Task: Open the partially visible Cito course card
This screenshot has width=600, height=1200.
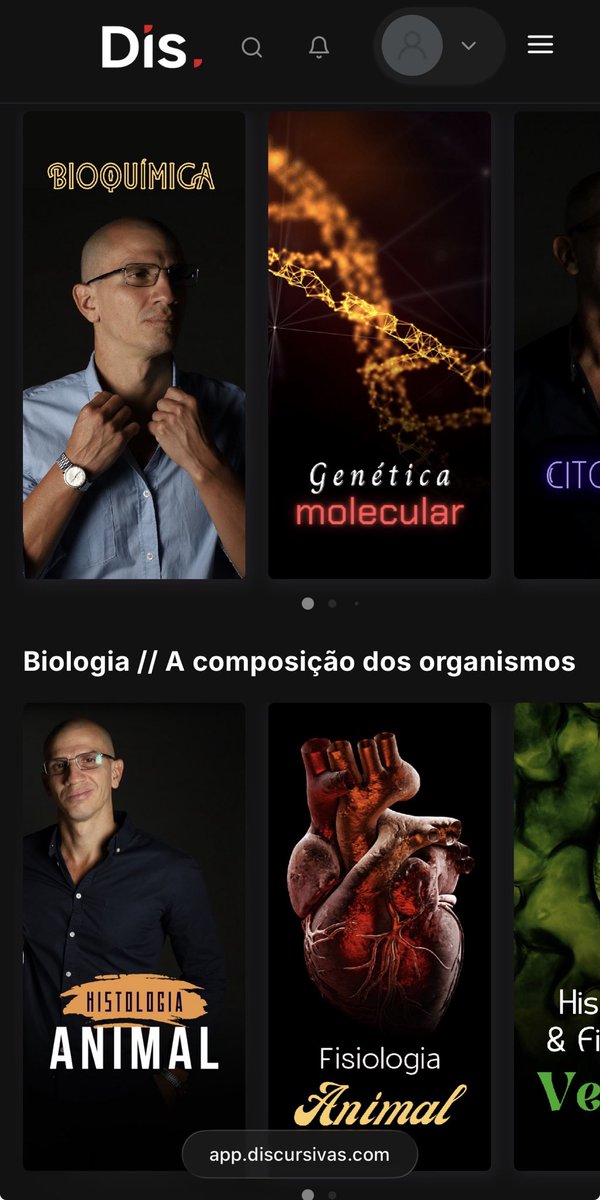Action: (x=558, y=345)
